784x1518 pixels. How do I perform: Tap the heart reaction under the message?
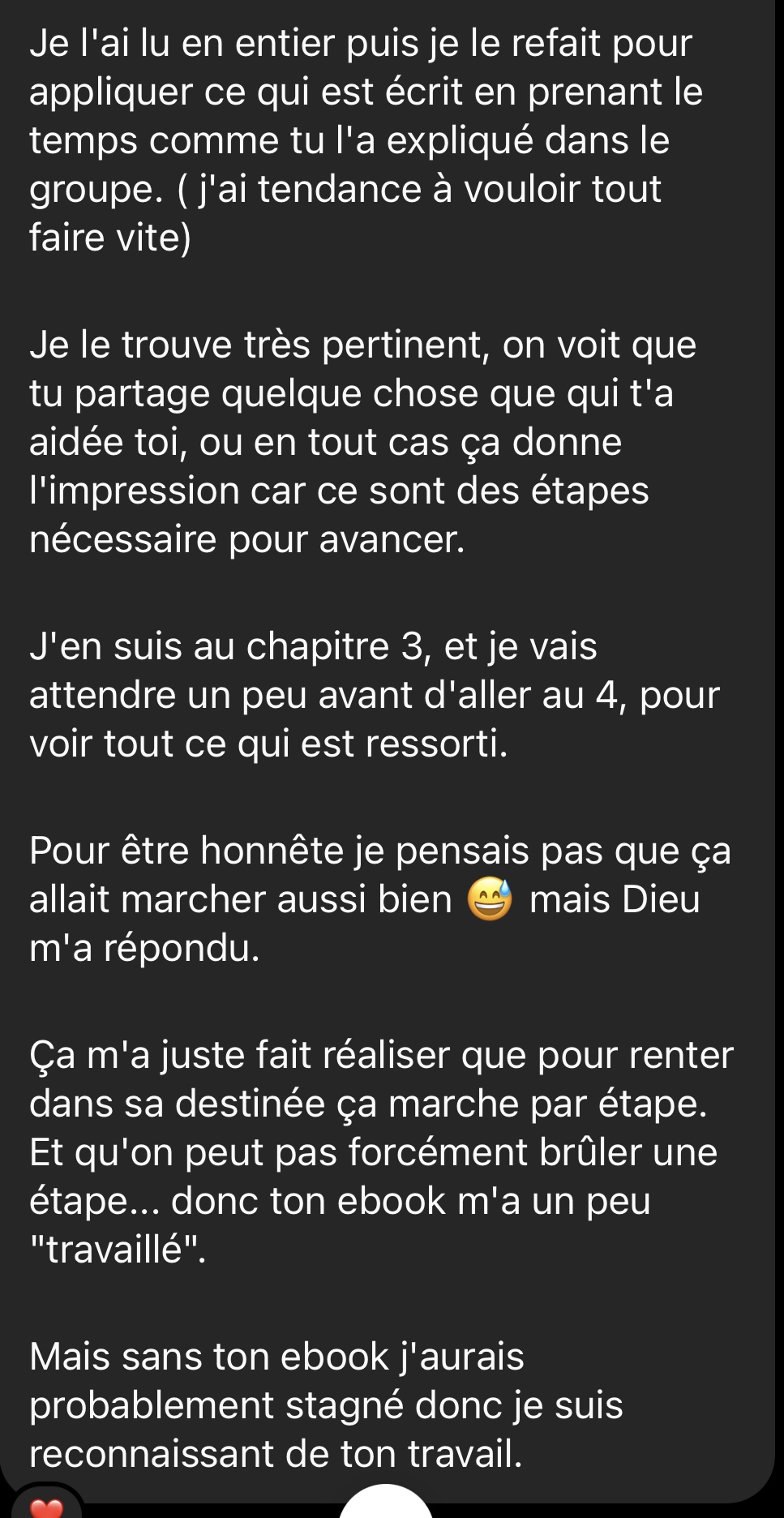(46, 1508)
